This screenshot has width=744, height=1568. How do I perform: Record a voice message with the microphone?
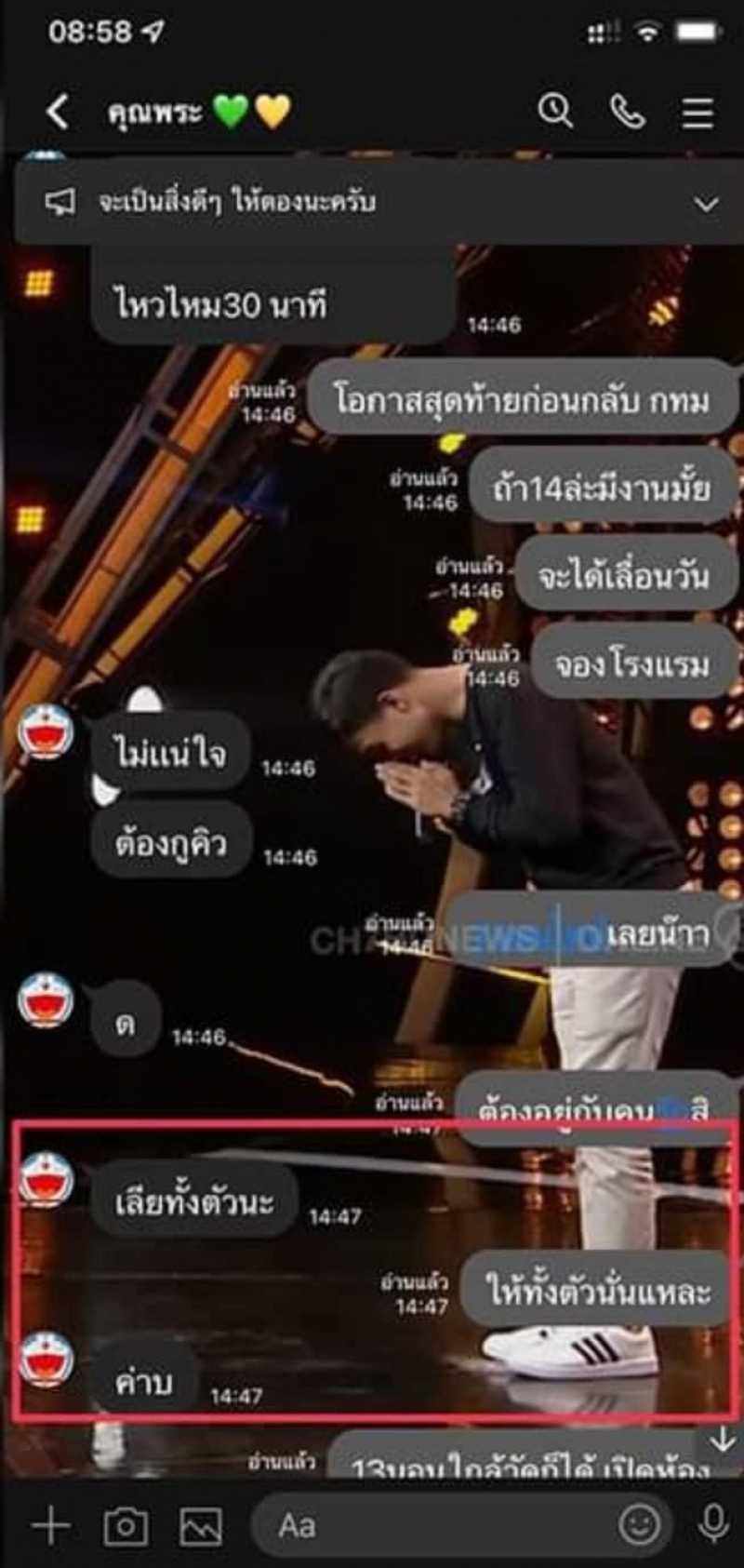[713, 1524]
